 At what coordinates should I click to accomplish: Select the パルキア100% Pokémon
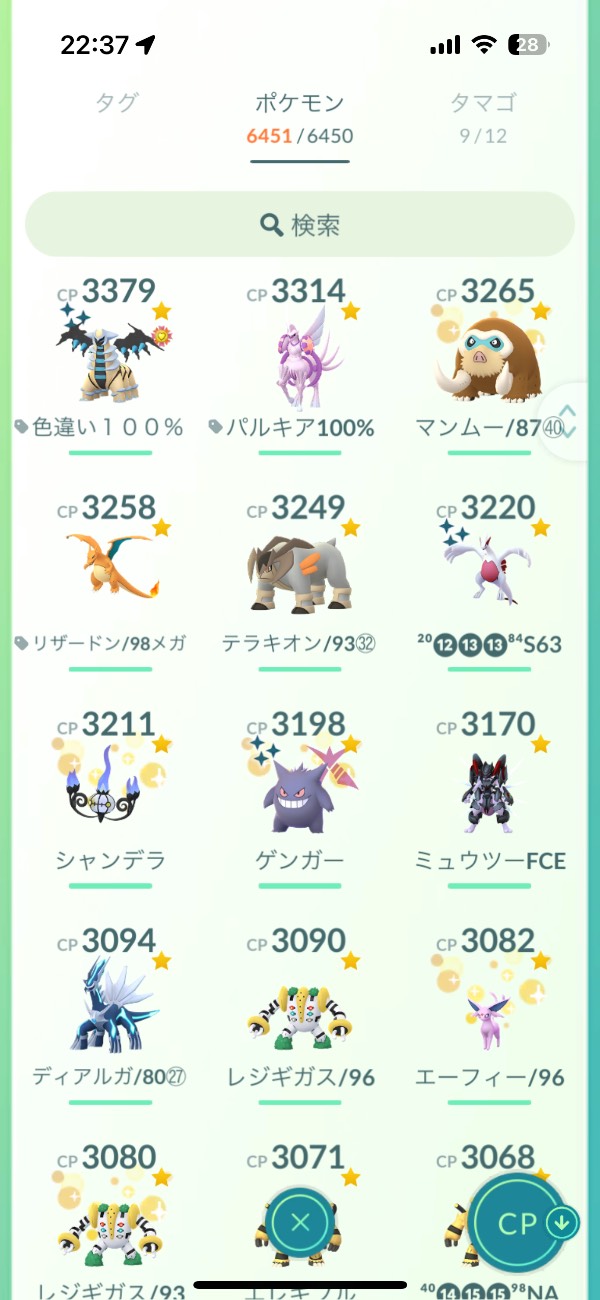(300, 355)
